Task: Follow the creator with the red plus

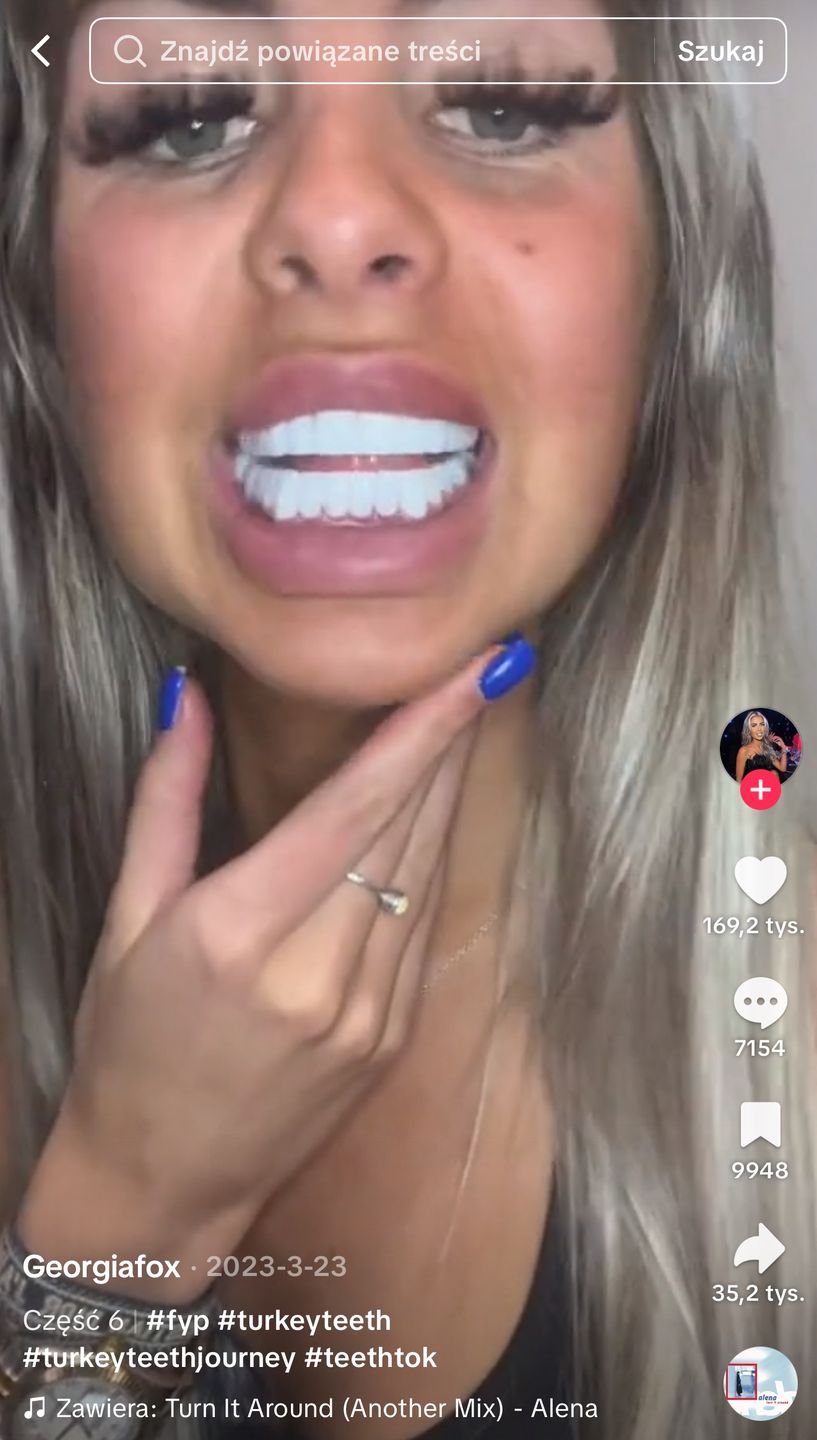Action: (760, 790)
